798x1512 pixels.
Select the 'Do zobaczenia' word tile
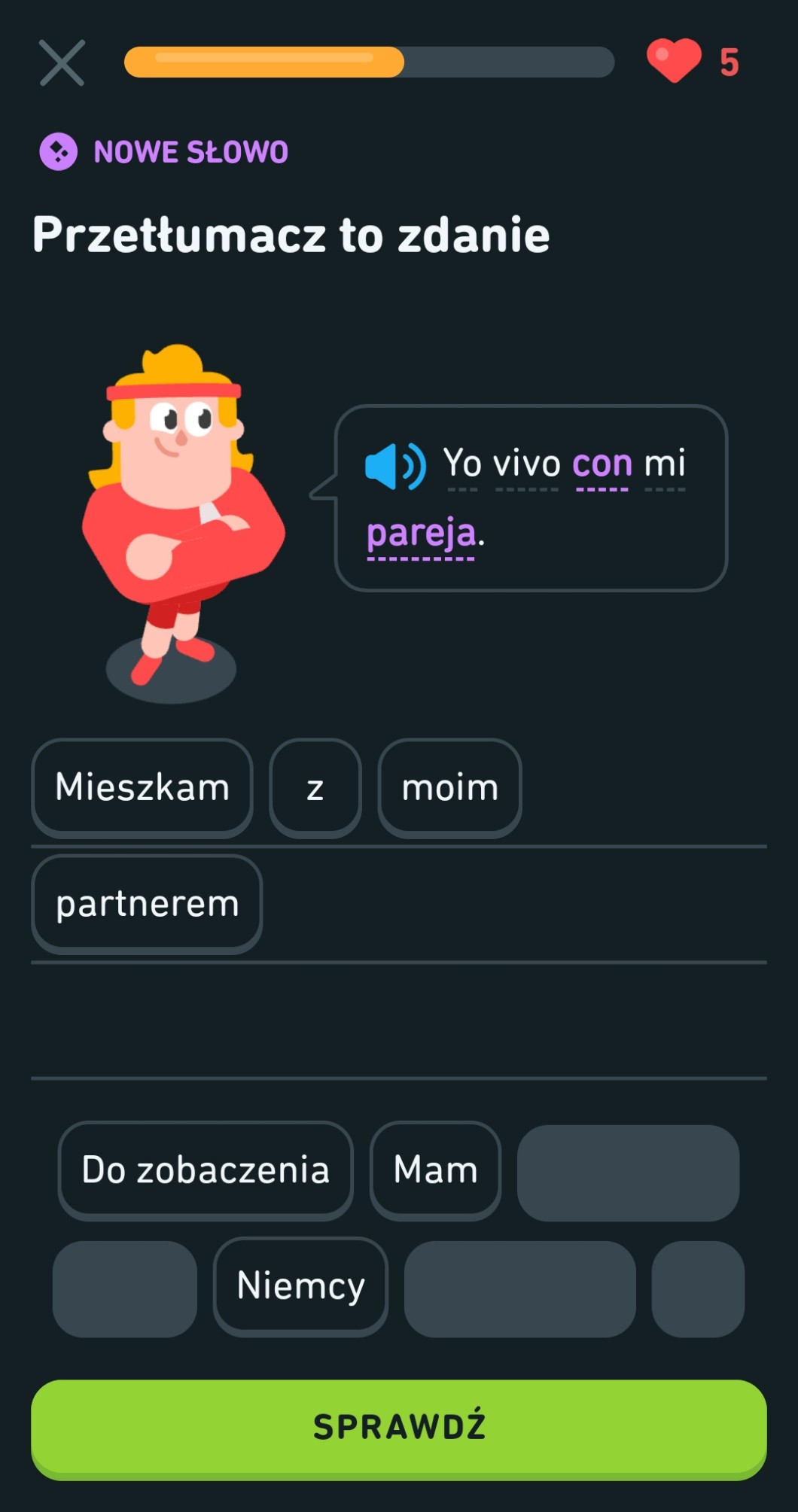tap(206, 1170)
